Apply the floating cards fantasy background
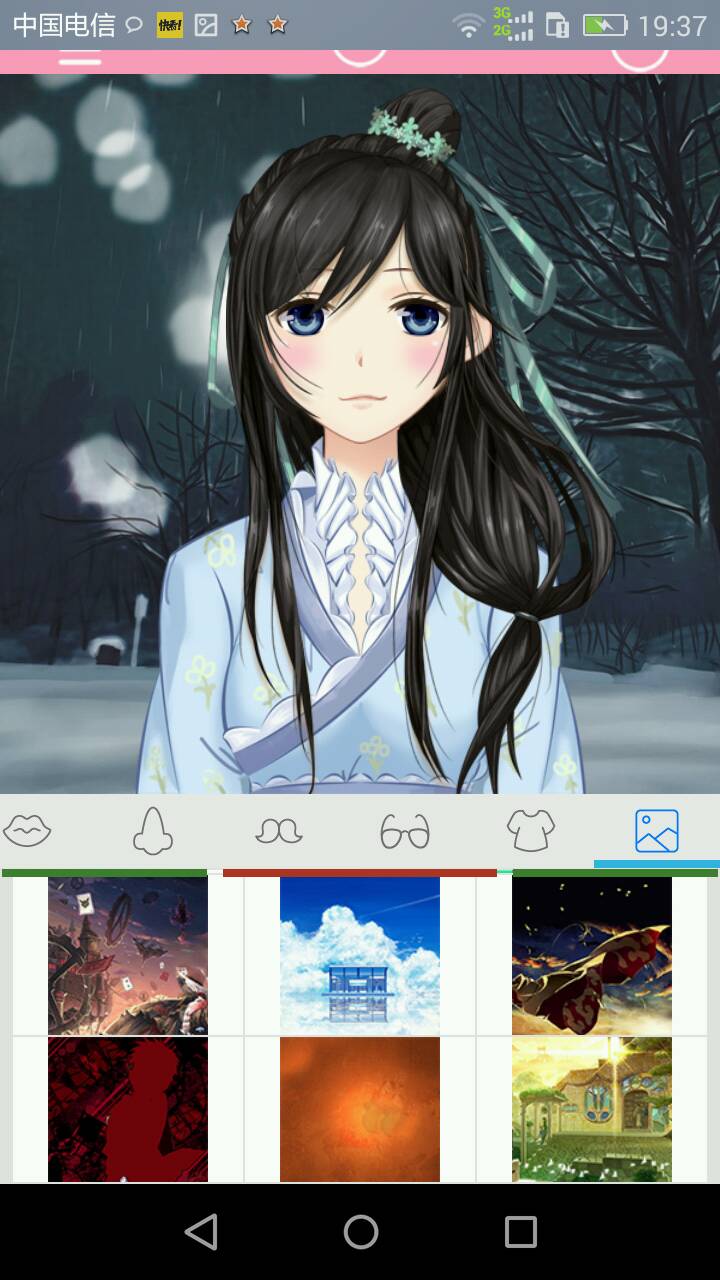Screen dimensions: 720x1280 pos(128,955)
